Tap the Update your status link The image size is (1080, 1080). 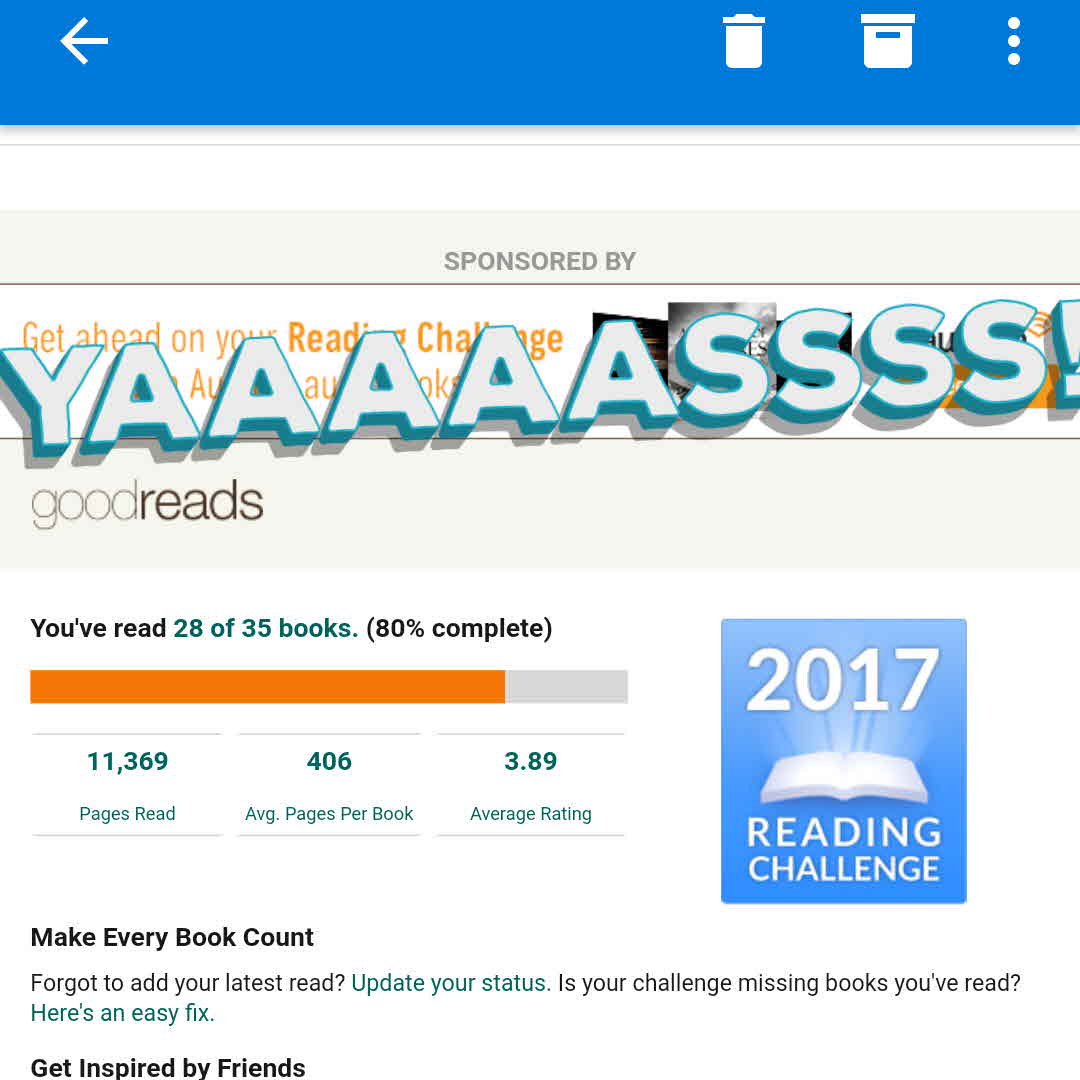[x=451, y=982]
